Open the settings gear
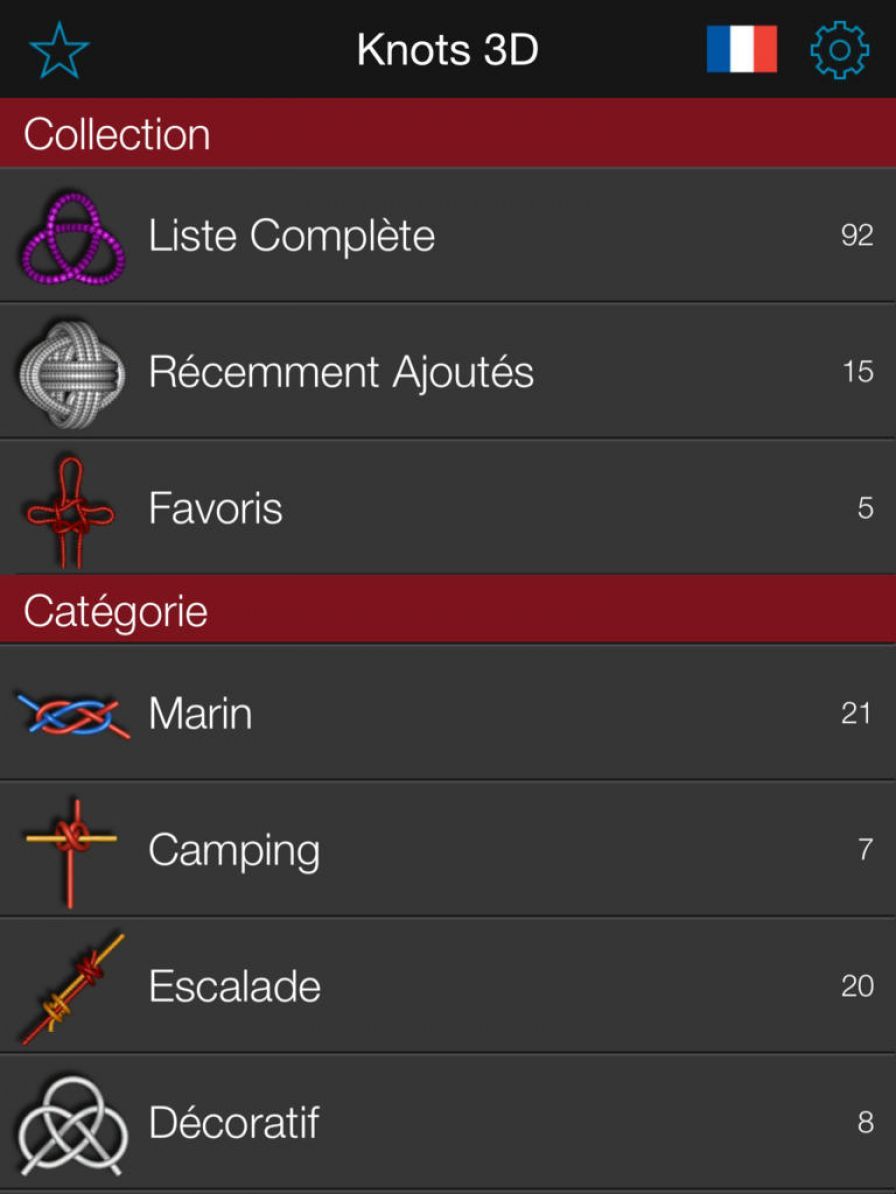896x1194 pixels. point(839,50)
